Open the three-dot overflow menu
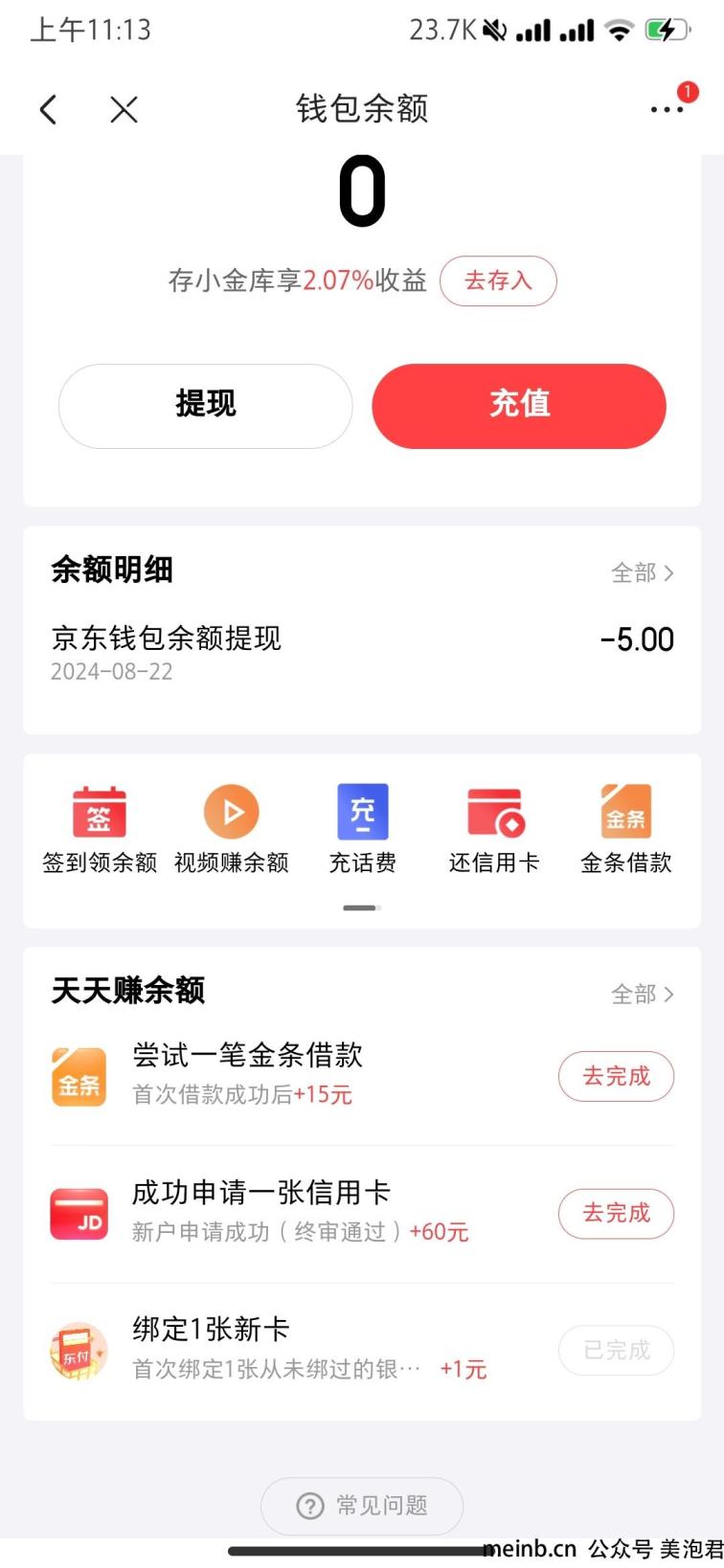724x1568 pixels. [x=667, y=110]
